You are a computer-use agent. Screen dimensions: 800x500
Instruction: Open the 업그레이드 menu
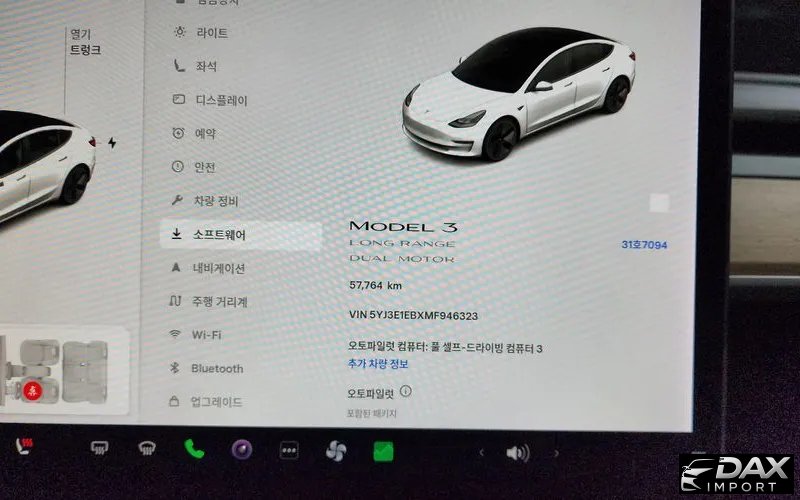click(216, 401)
